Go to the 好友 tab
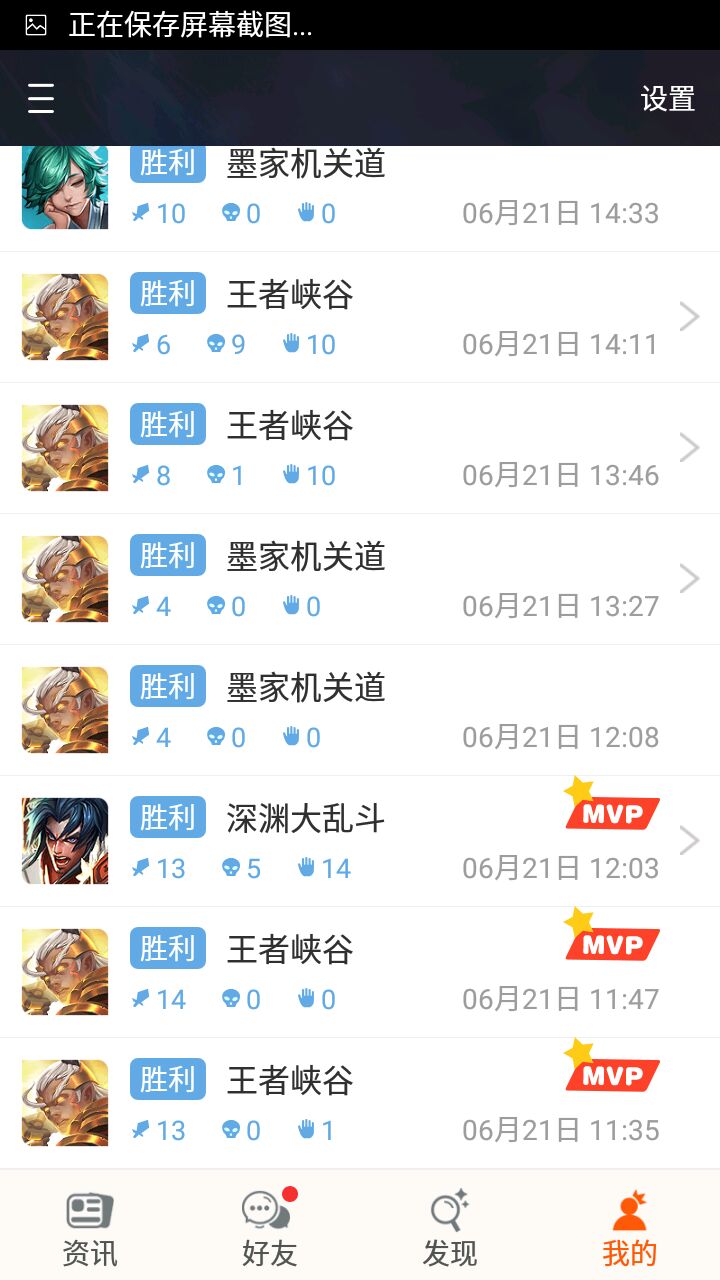Image resolution: width=720 pixels, height=1280 pixels. (270, 1228)
